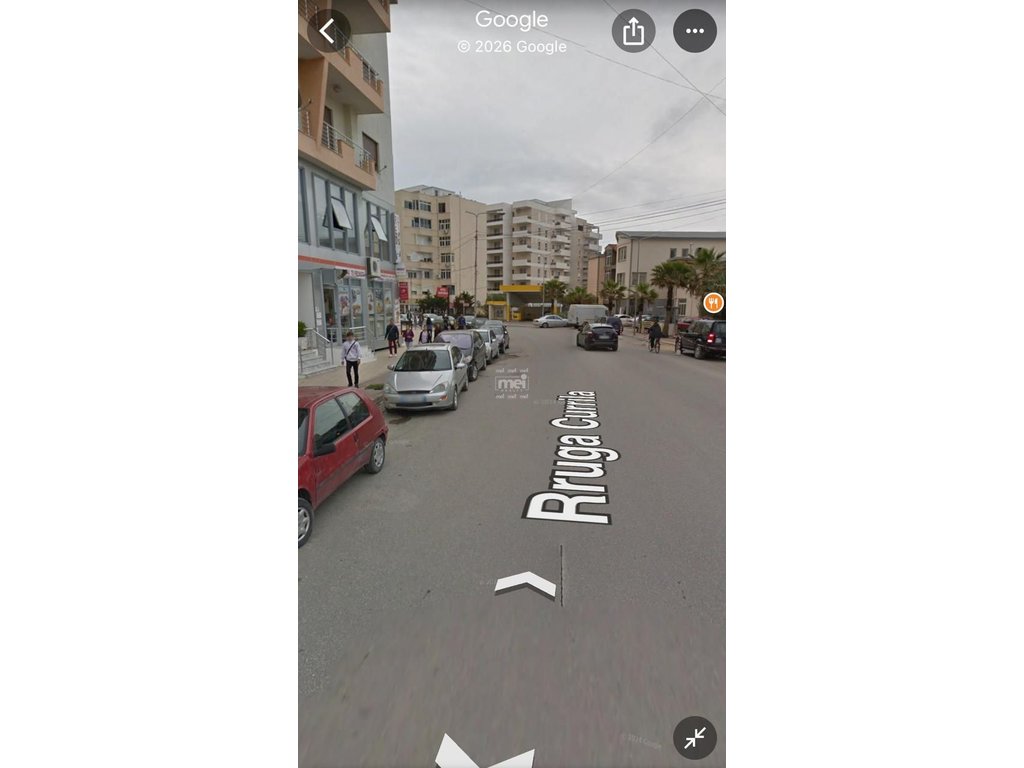Screen dimensions: 1024x768
Task: Open the orange restaurant place marker
Action: [713, 302]
